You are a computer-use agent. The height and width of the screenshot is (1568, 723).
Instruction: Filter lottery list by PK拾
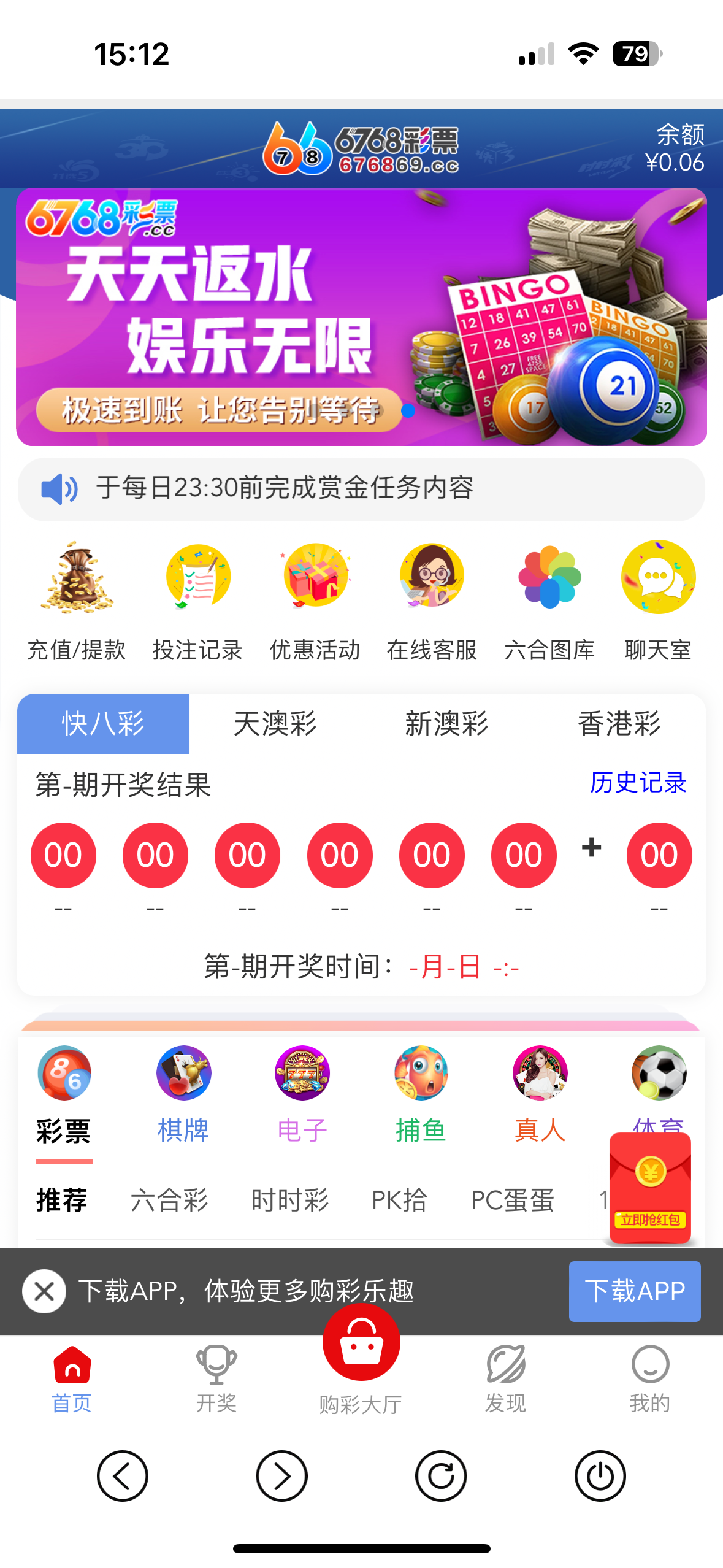tap(399, 1200)
